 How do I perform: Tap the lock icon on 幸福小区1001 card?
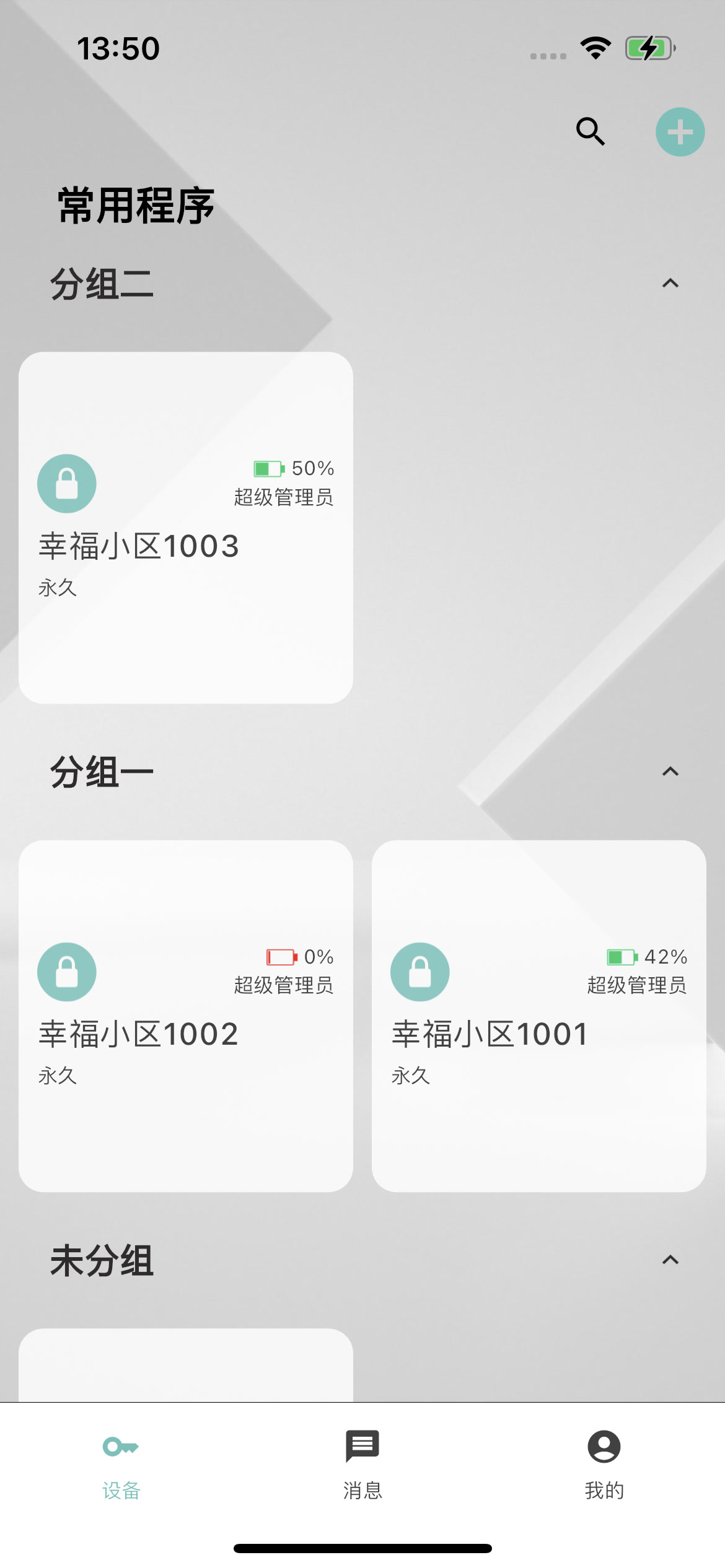coord(419,971)
